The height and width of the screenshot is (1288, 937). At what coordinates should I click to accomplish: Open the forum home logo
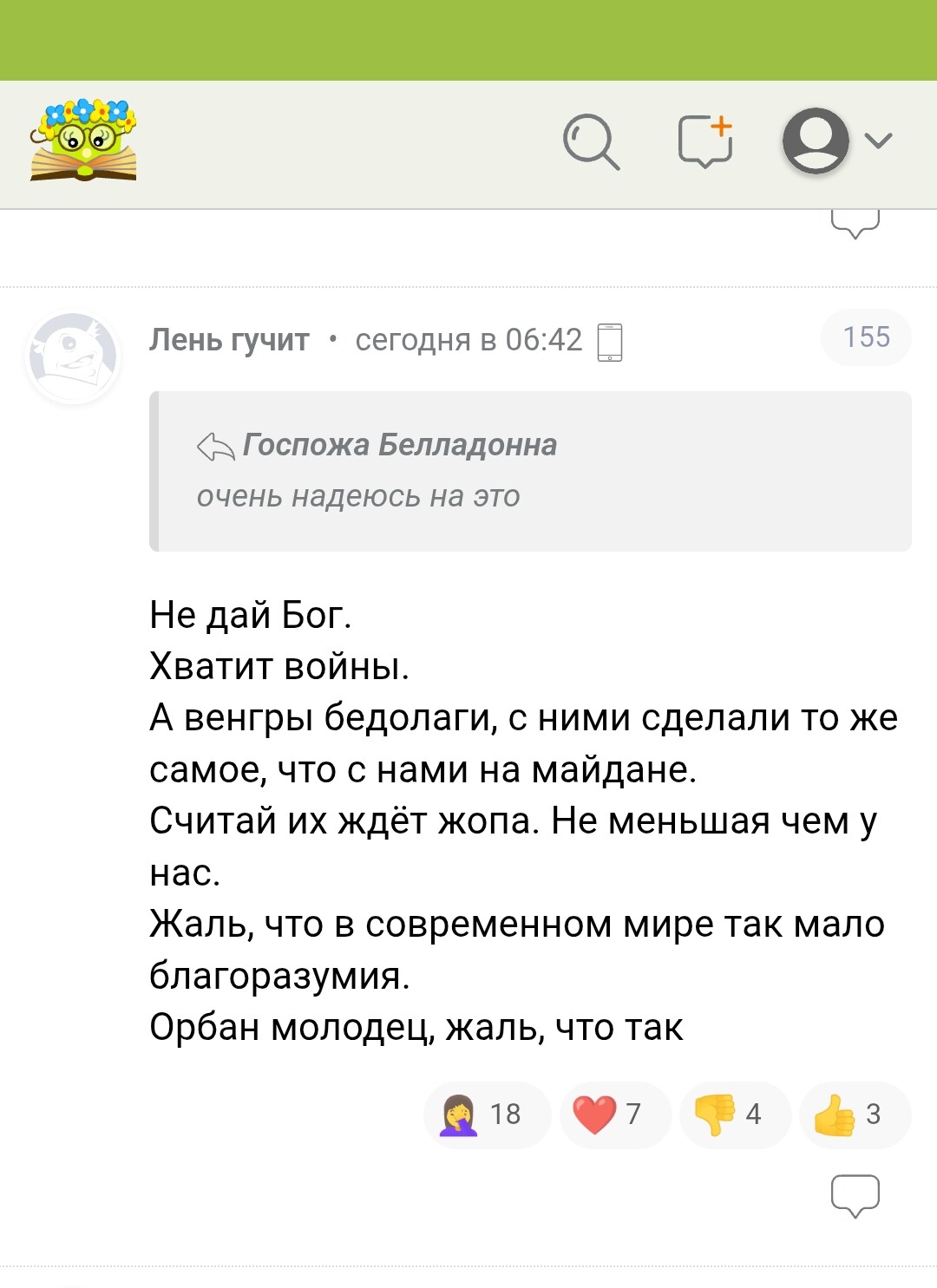point(83,141)
